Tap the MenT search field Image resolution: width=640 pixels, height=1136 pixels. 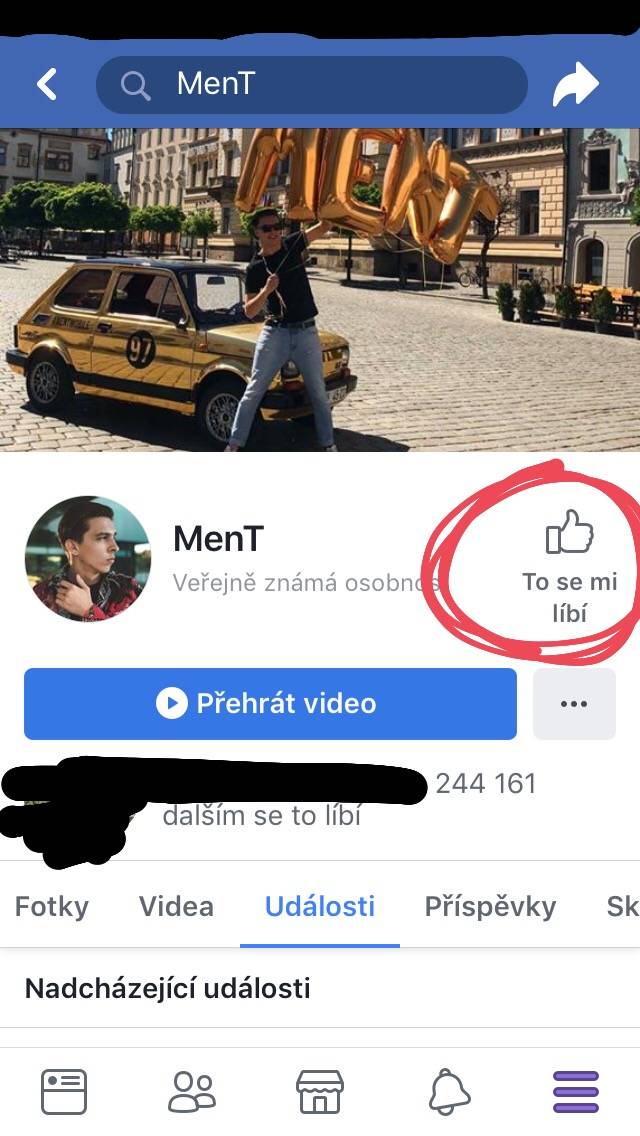click(x=312, y=85)
